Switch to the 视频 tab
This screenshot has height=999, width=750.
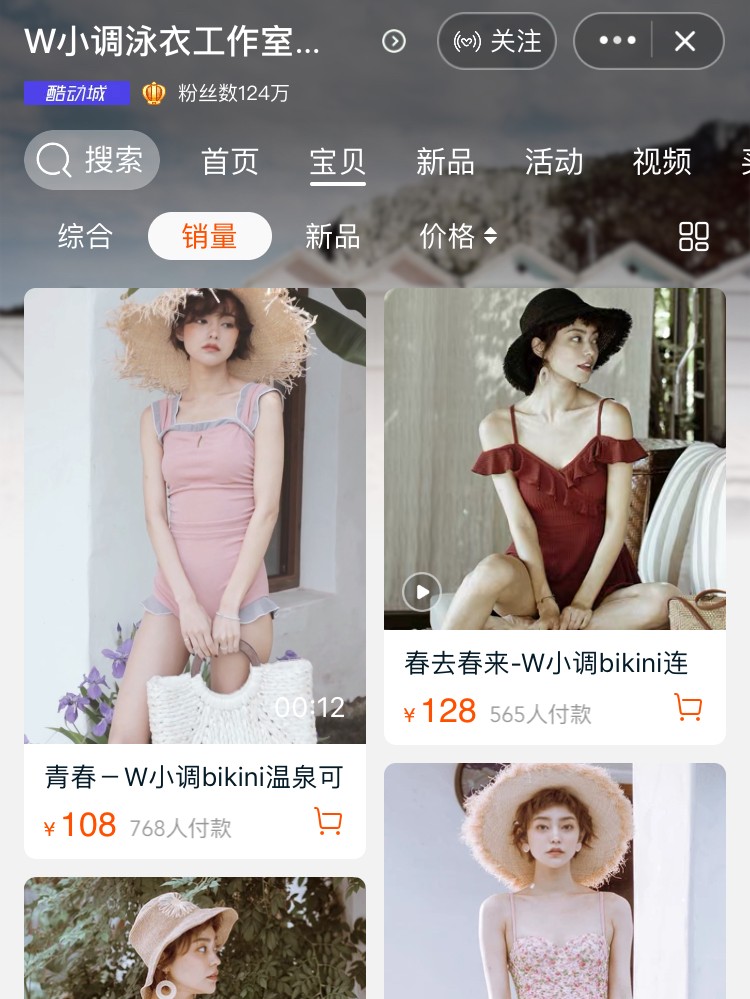pos(661,161)
